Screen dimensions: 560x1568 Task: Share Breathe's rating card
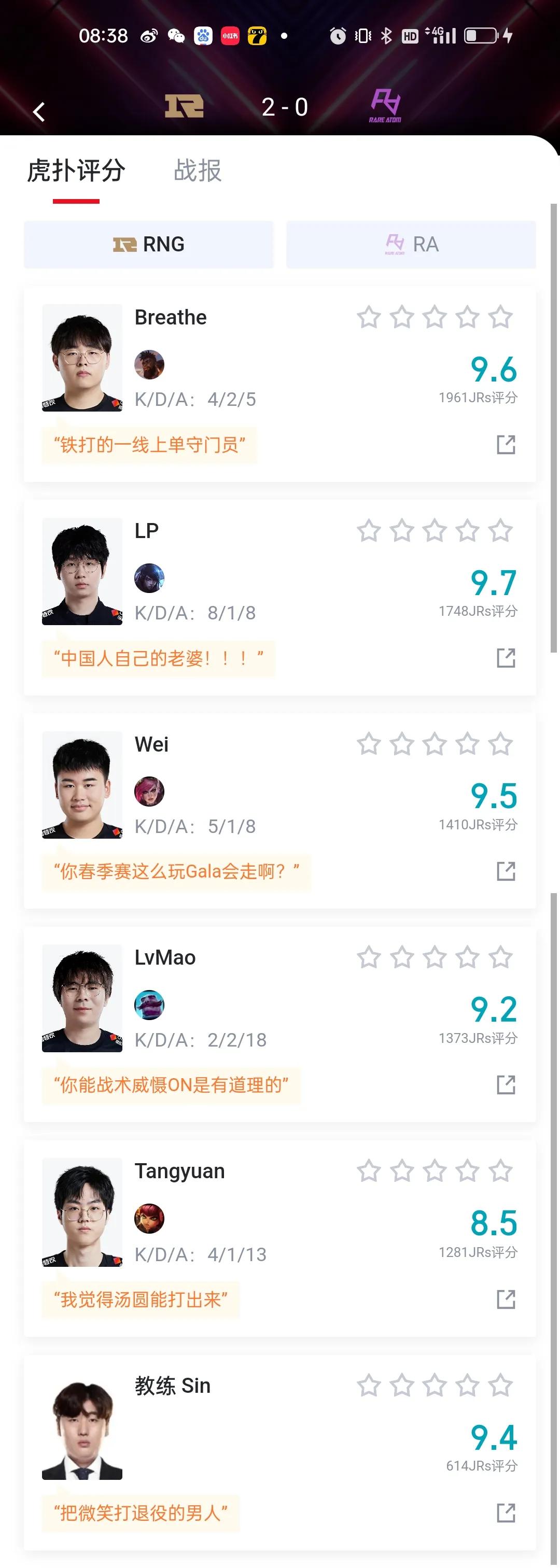[x=505, y=445]
